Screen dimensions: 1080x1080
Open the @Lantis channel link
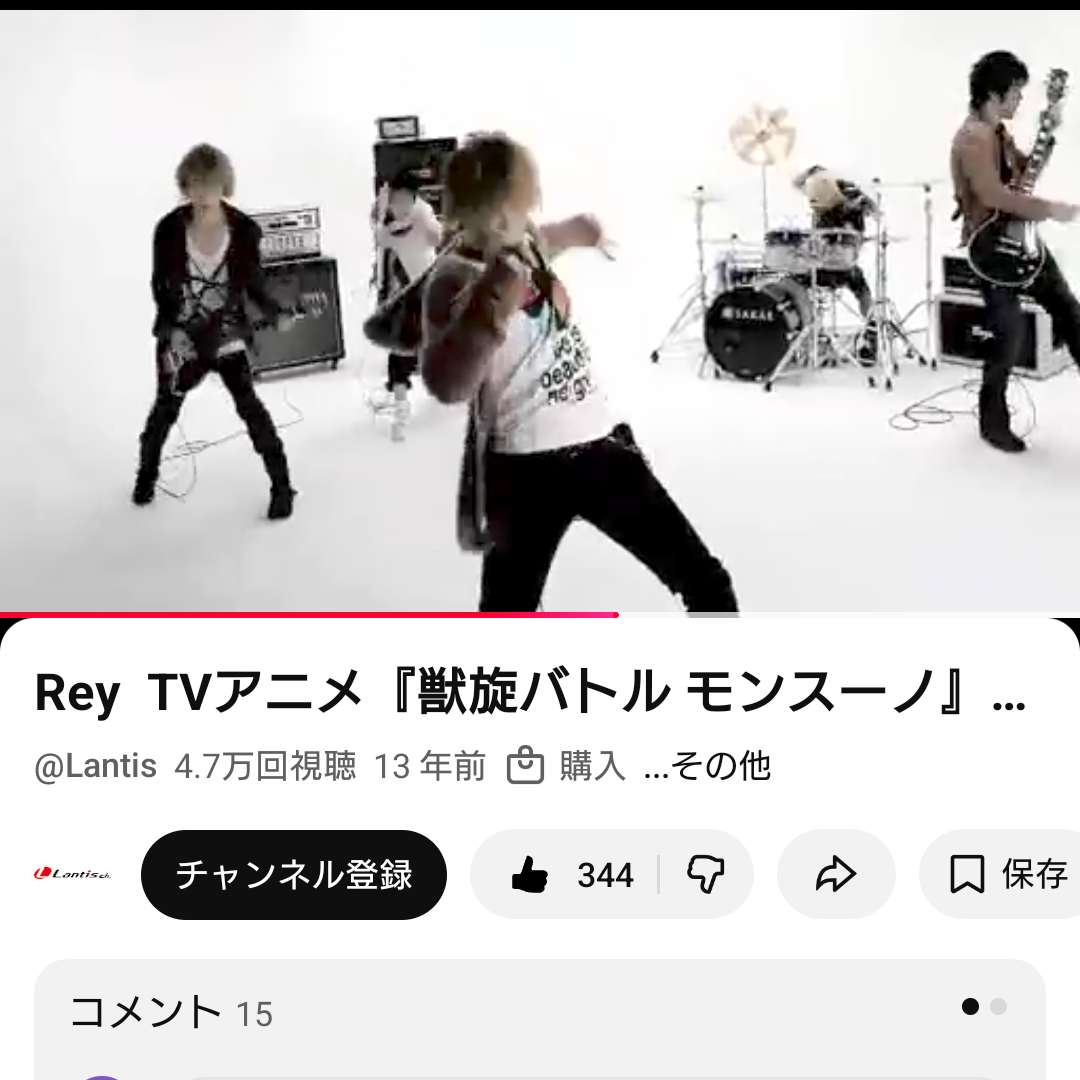click(96, 767)
